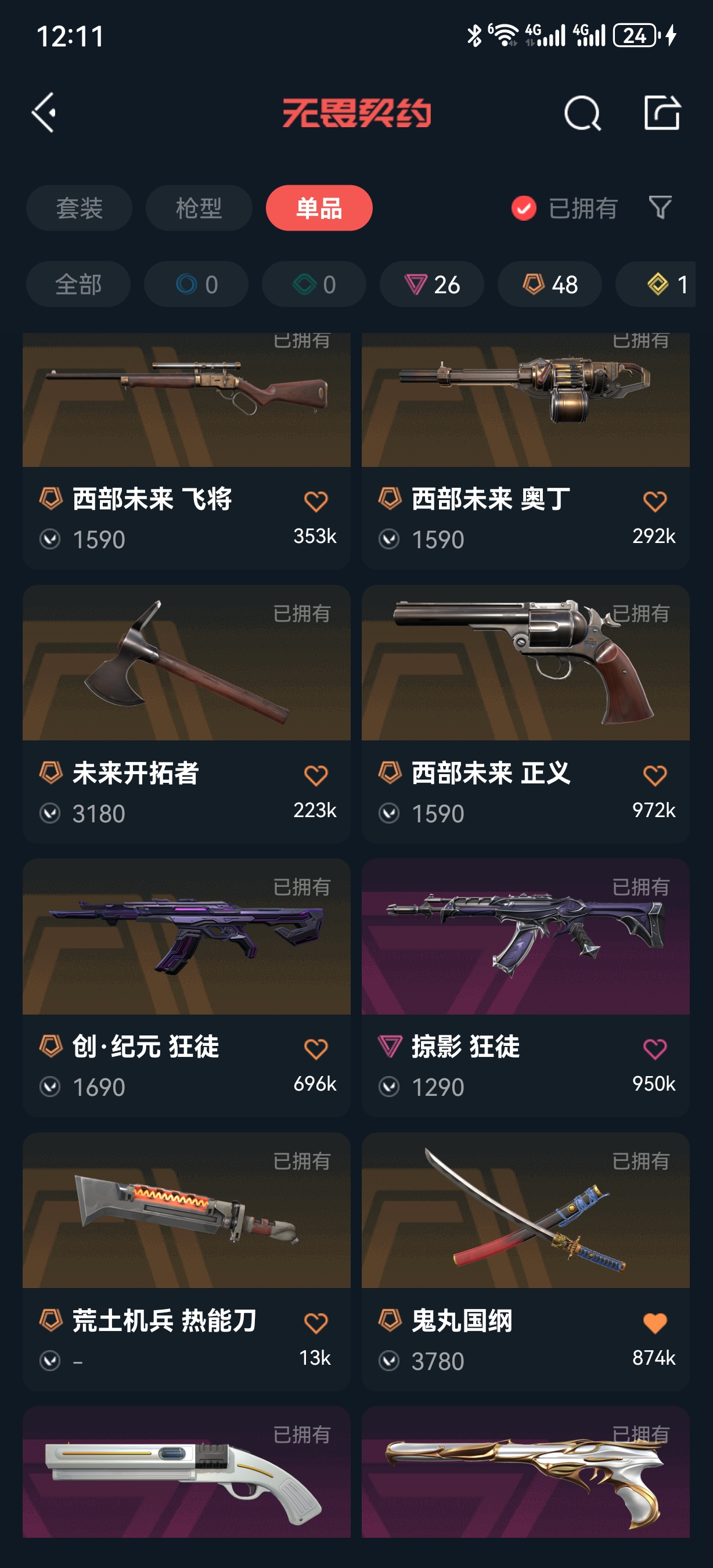Viewport: 713px width, 1568px height.
Task: Open the 西部未来 奥丁 skin card
Action: (x=525, y=451)
